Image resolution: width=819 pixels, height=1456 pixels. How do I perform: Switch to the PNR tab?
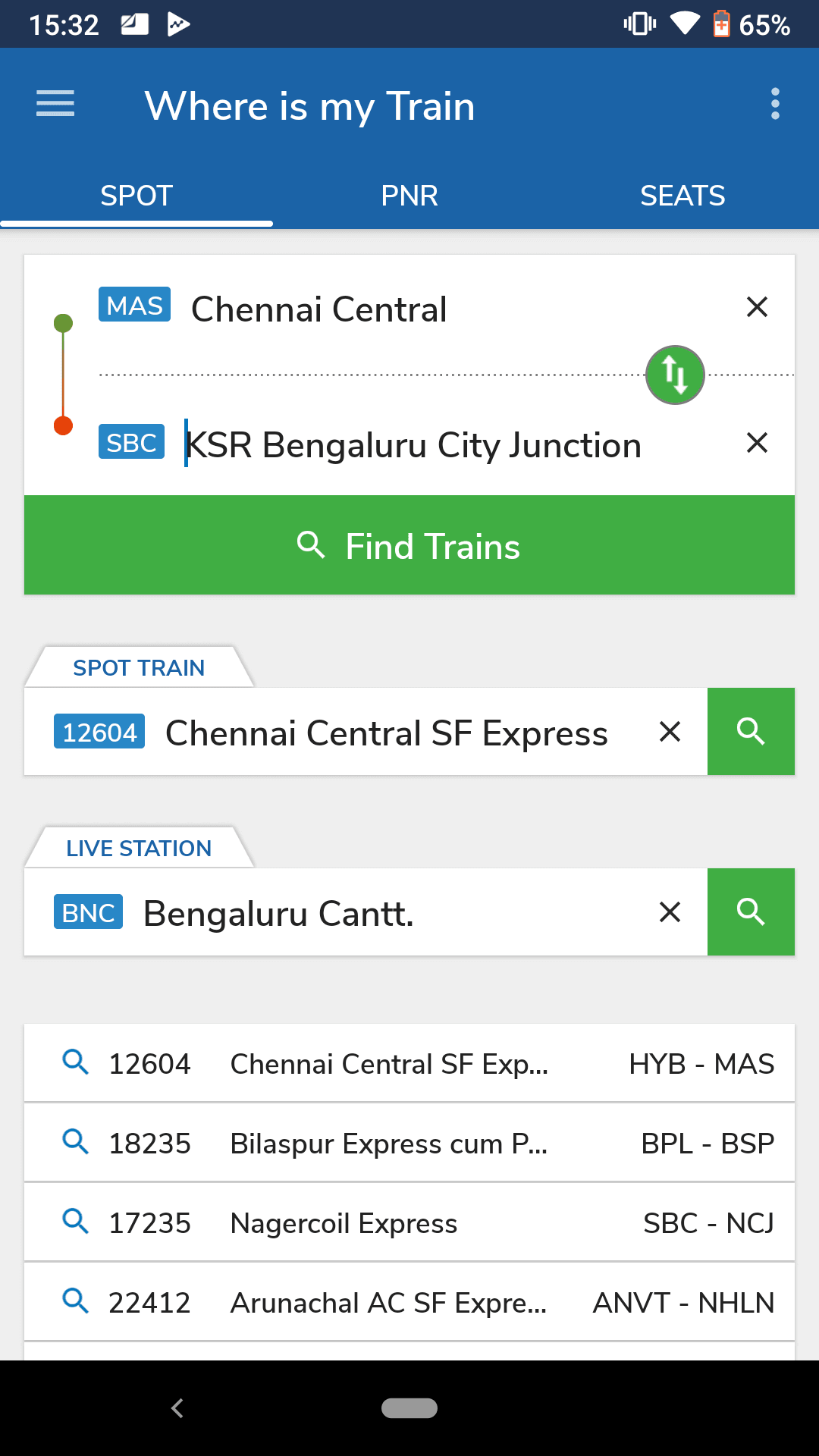pos(409,196)
